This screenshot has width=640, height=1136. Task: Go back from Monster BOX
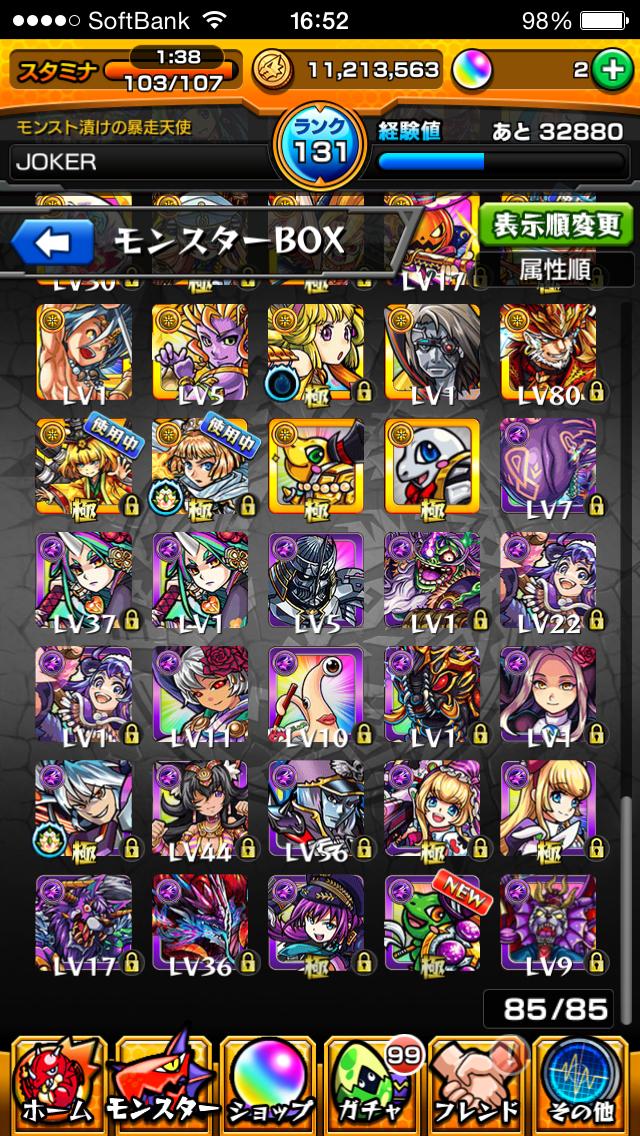click(52, 242)
